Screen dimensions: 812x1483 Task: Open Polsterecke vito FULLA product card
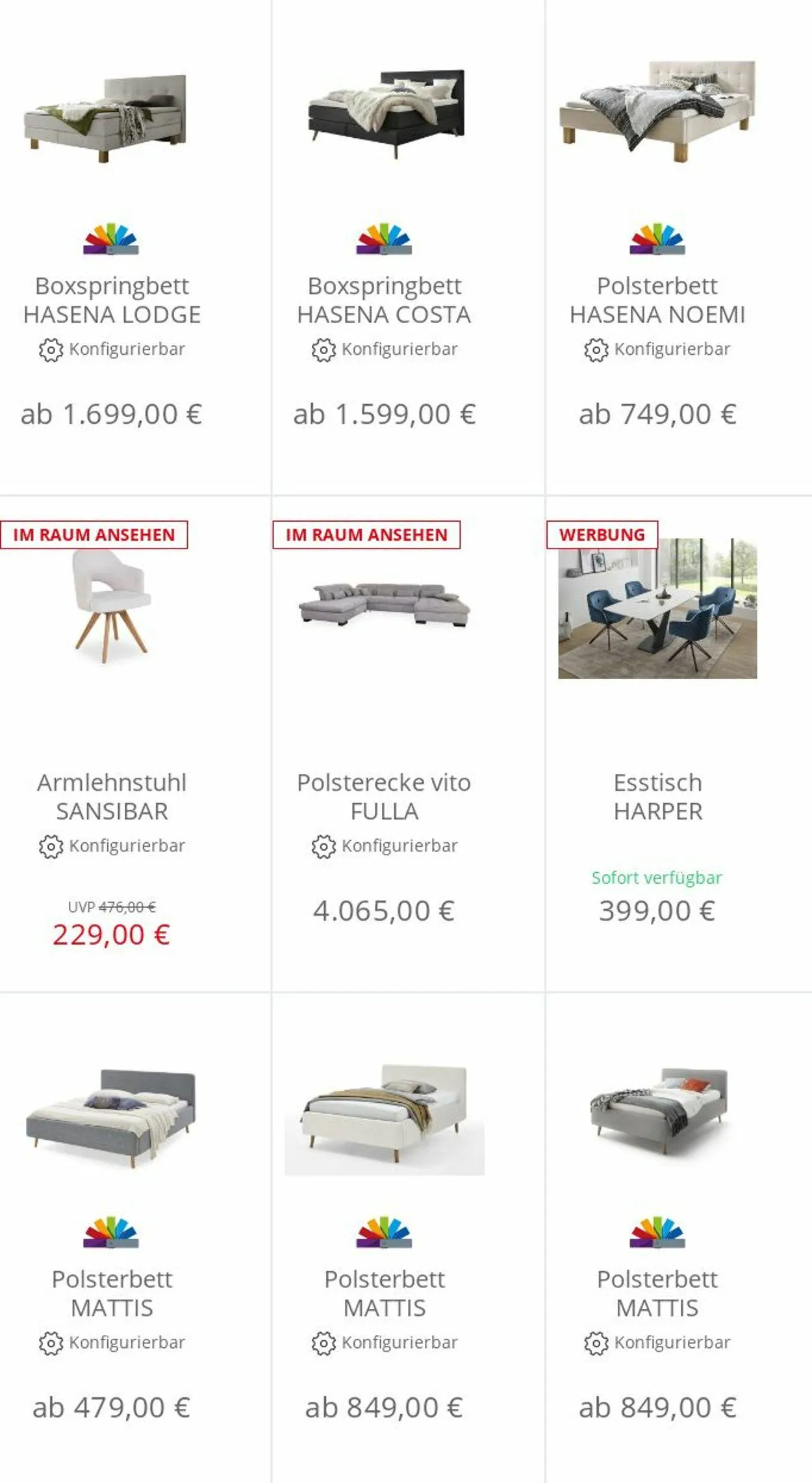[384, 797]
